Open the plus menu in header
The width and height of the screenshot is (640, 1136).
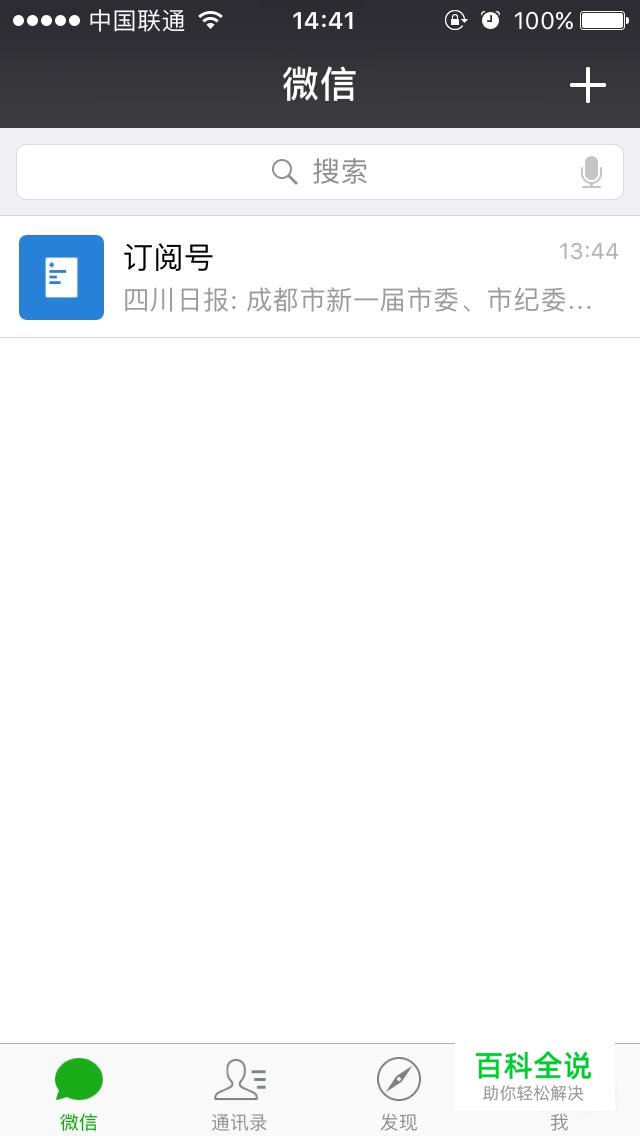[587, 86]
